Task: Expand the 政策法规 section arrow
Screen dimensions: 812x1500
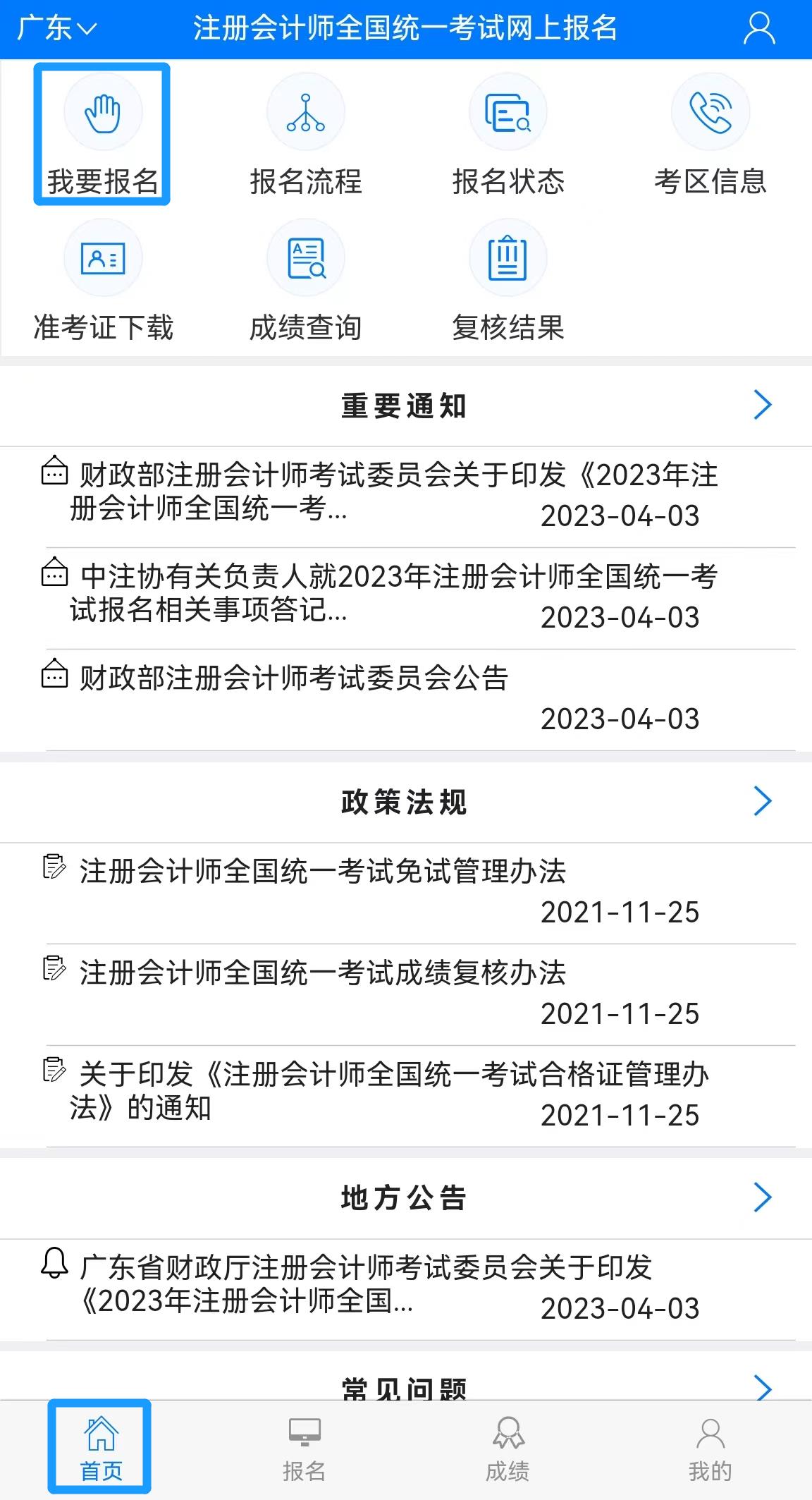Action: [763, 801]
